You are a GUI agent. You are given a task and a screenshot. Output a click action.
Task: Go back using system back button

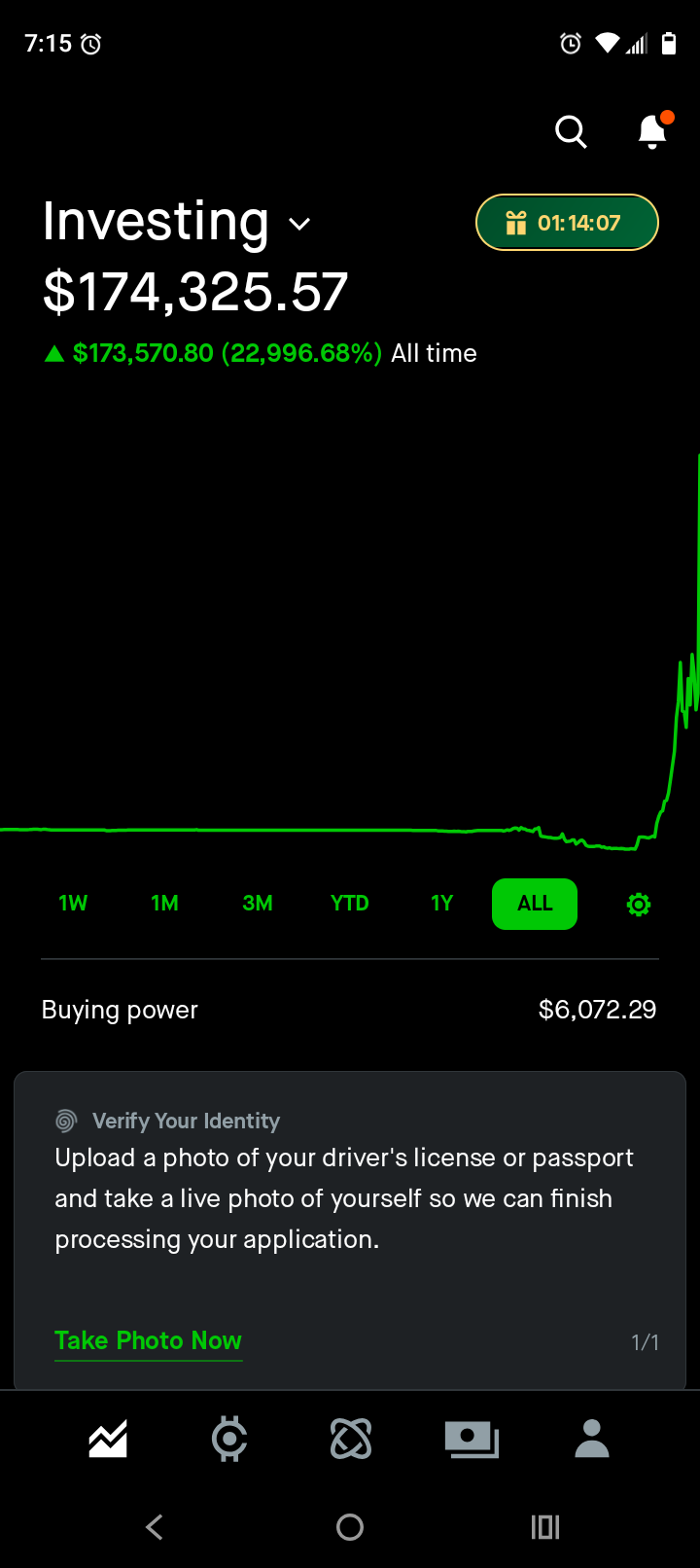tap(155, 1527)
